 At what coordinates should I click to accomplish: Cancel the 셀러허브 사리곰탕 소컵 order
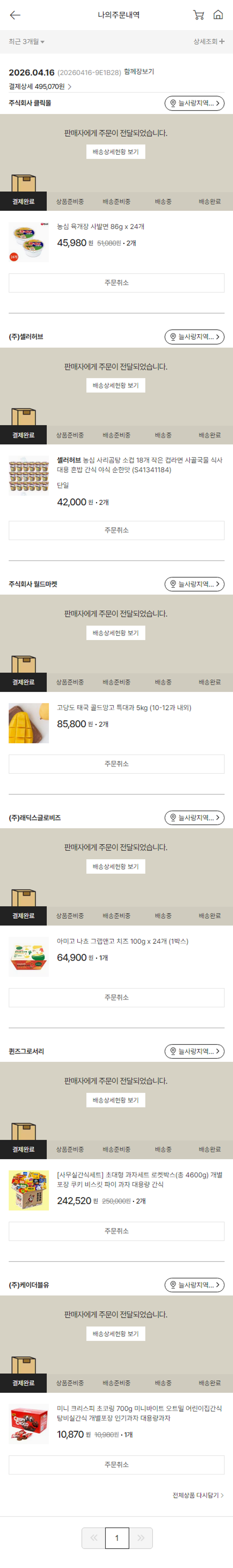pos(116,530)
